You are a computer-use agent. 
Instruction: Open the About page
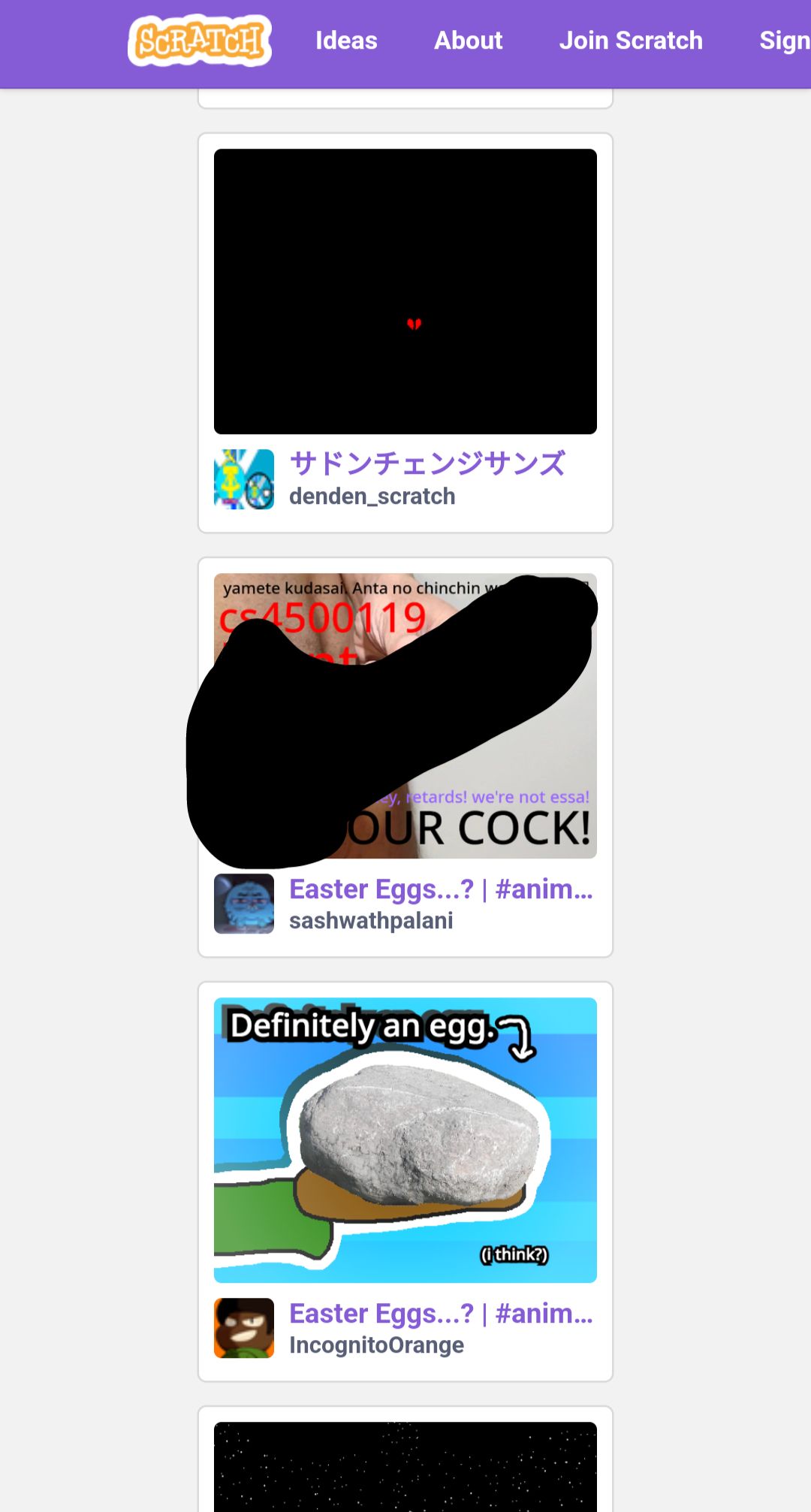468,41
